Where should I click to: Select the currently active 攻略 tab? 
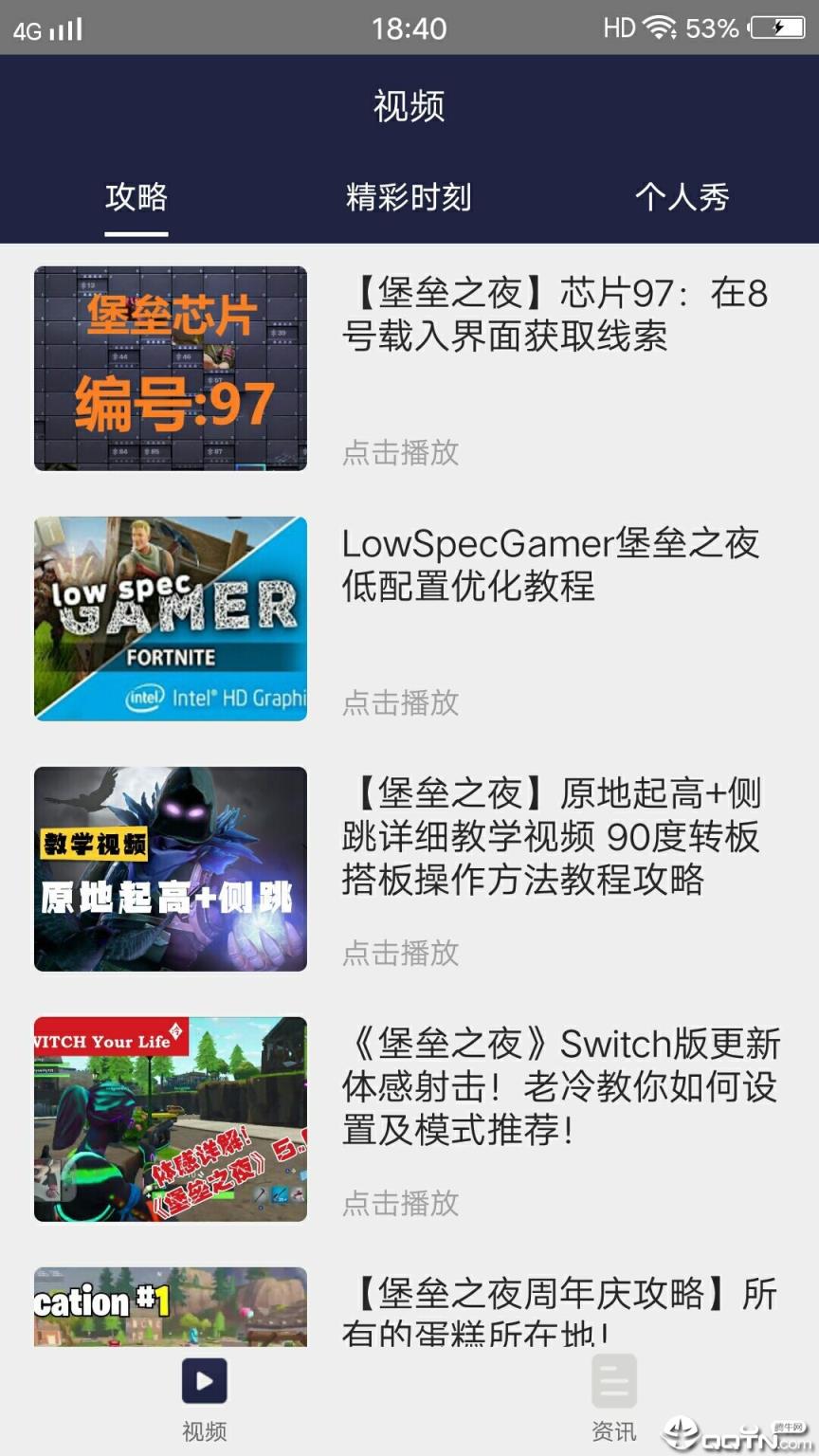136,198
